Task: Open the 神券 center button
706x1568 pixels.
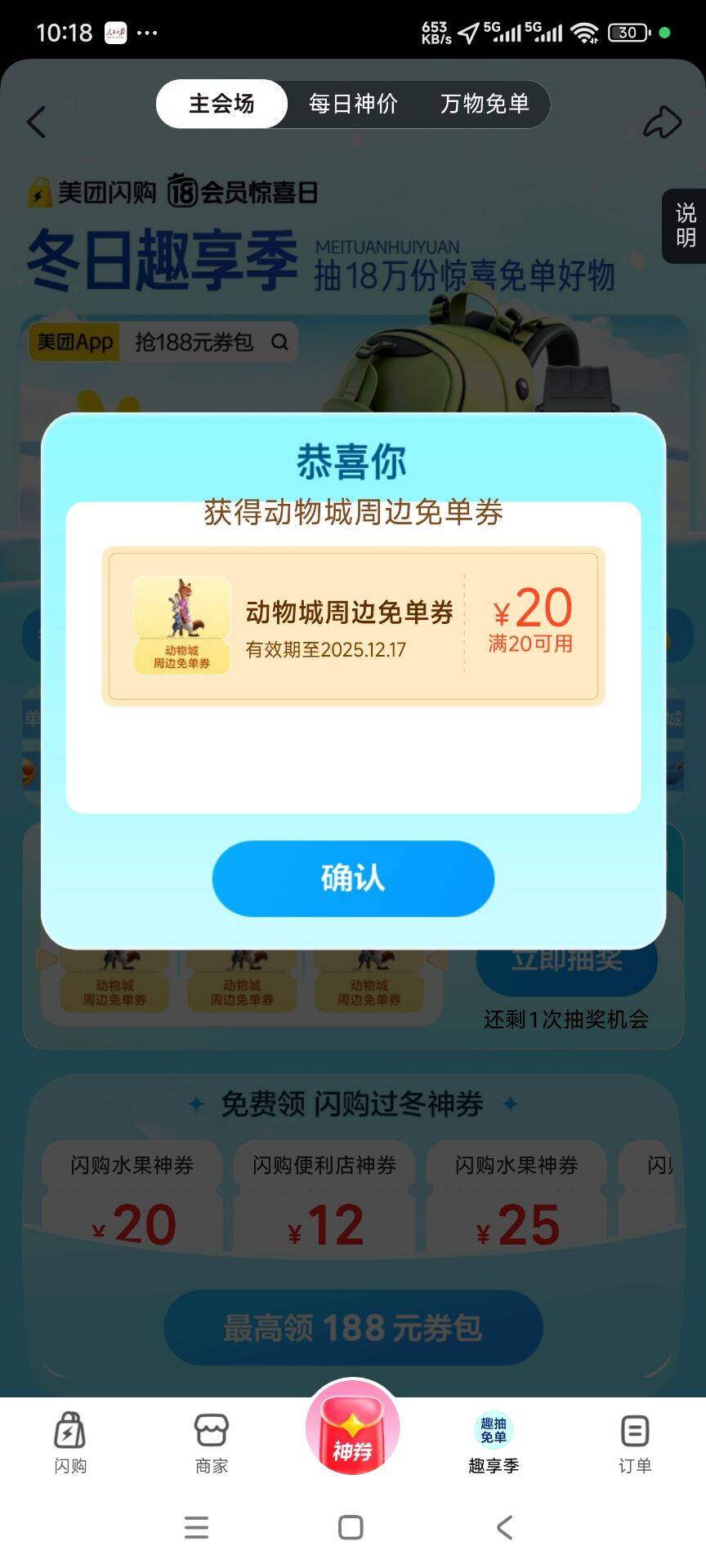Action: (352, 1429)
